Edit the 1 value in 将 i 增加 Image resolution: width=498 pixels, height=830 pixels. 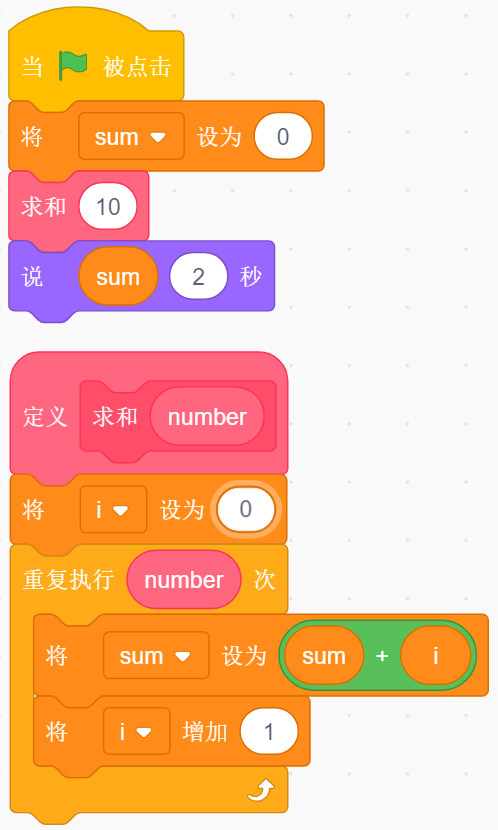click(x=269, y=731)
